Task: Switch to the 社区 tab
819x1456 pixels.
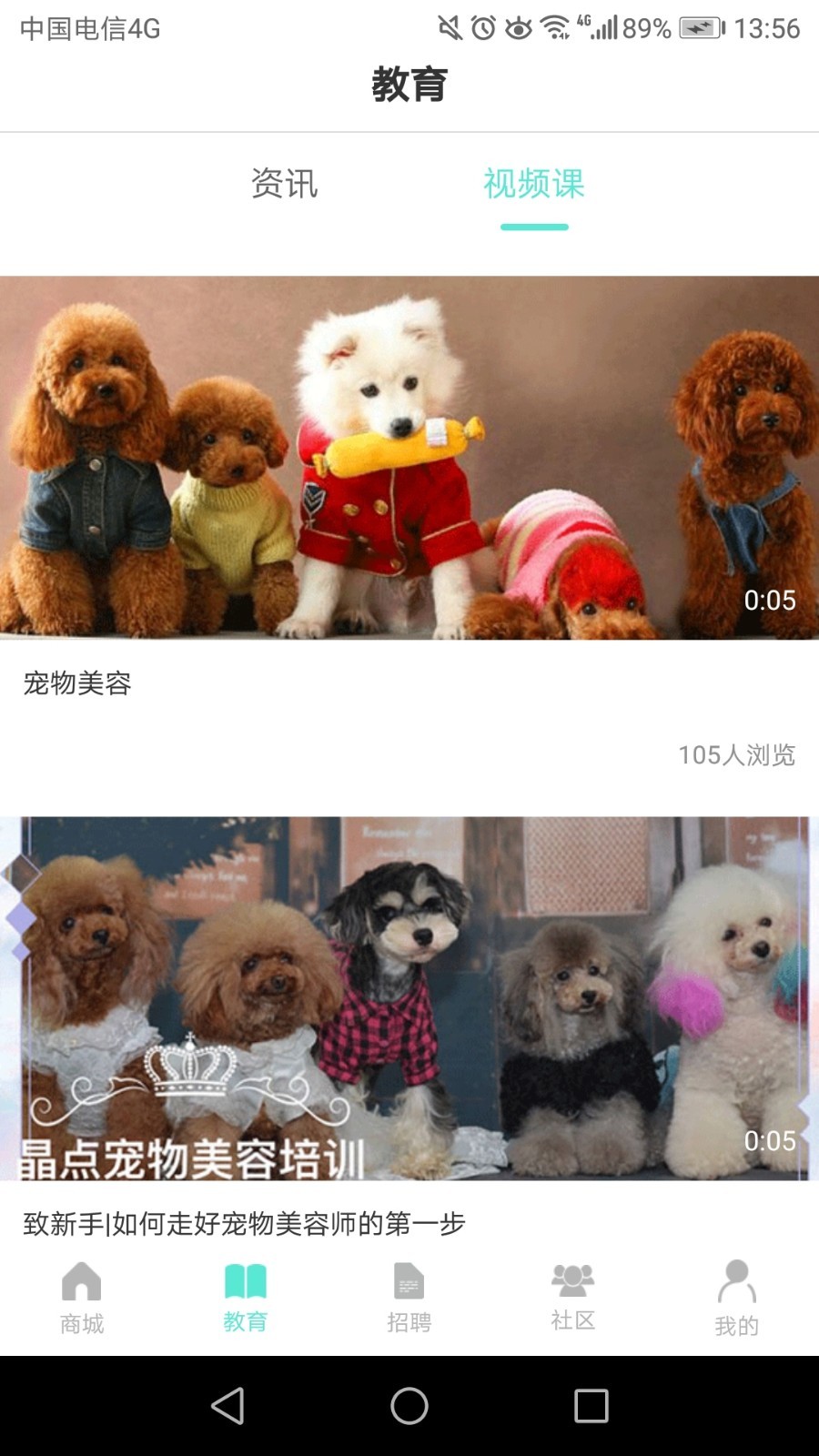Action: (x=573, y=1298)
